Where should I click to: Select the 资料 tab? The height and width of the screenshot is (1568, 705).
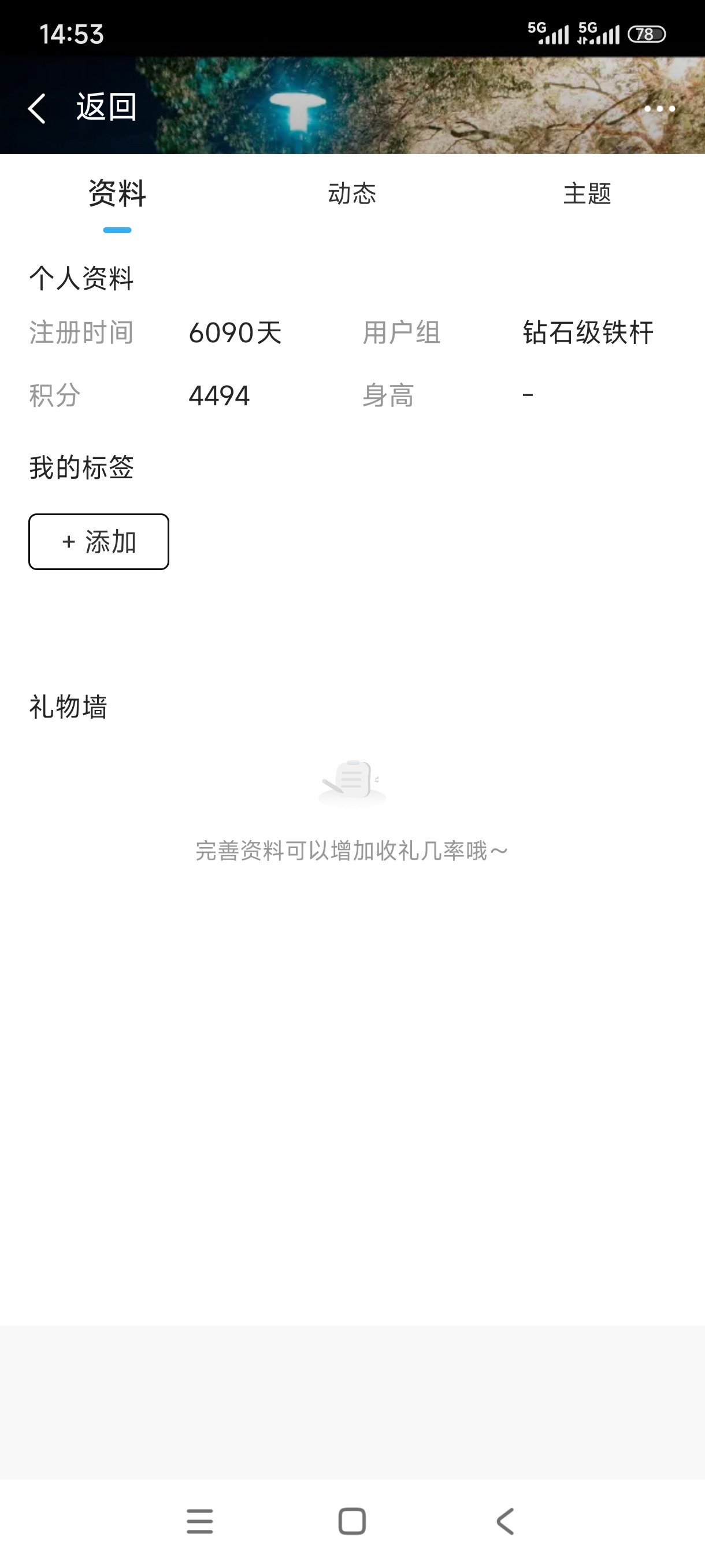[117, 194]
